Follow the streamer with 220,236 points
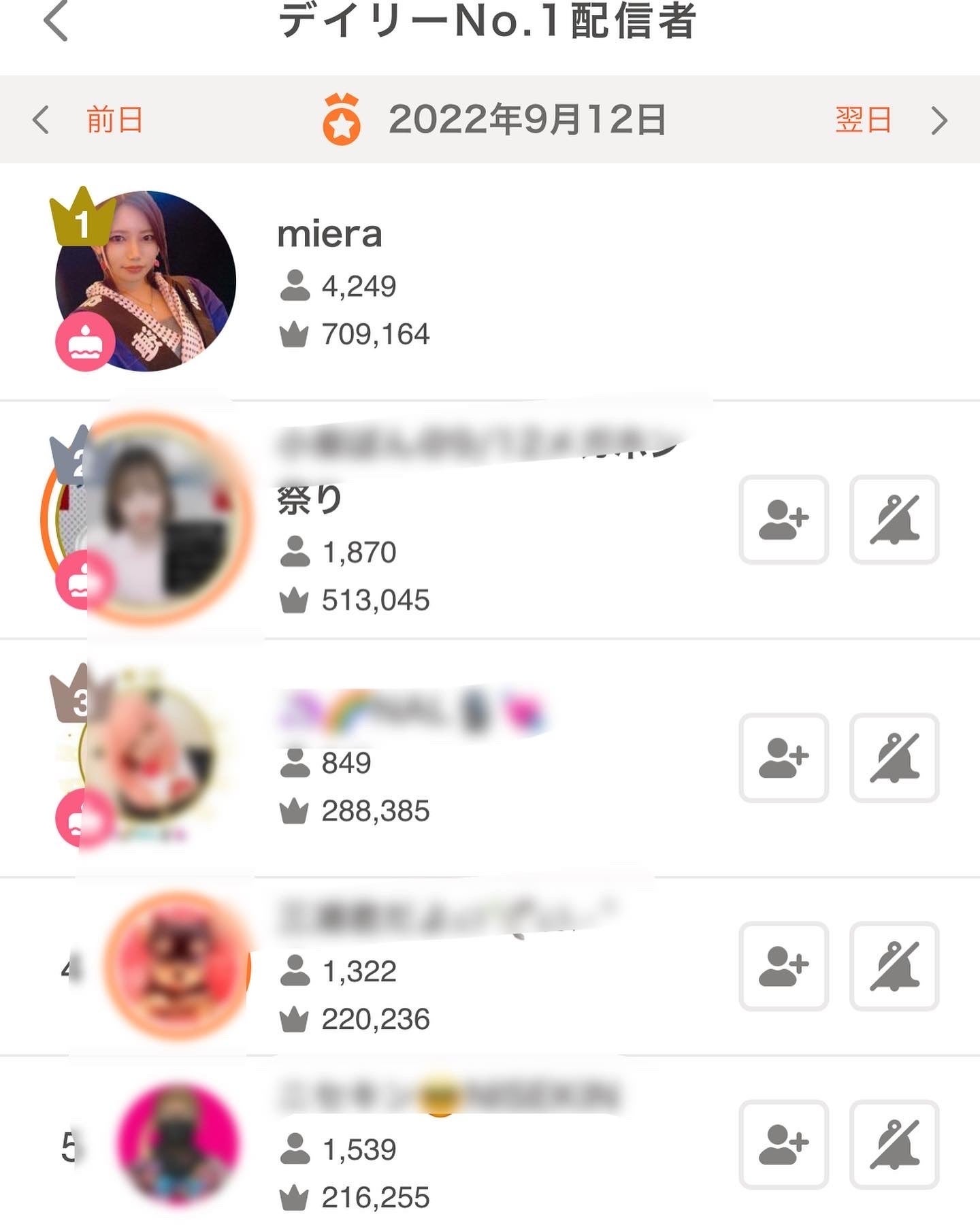 783,966
